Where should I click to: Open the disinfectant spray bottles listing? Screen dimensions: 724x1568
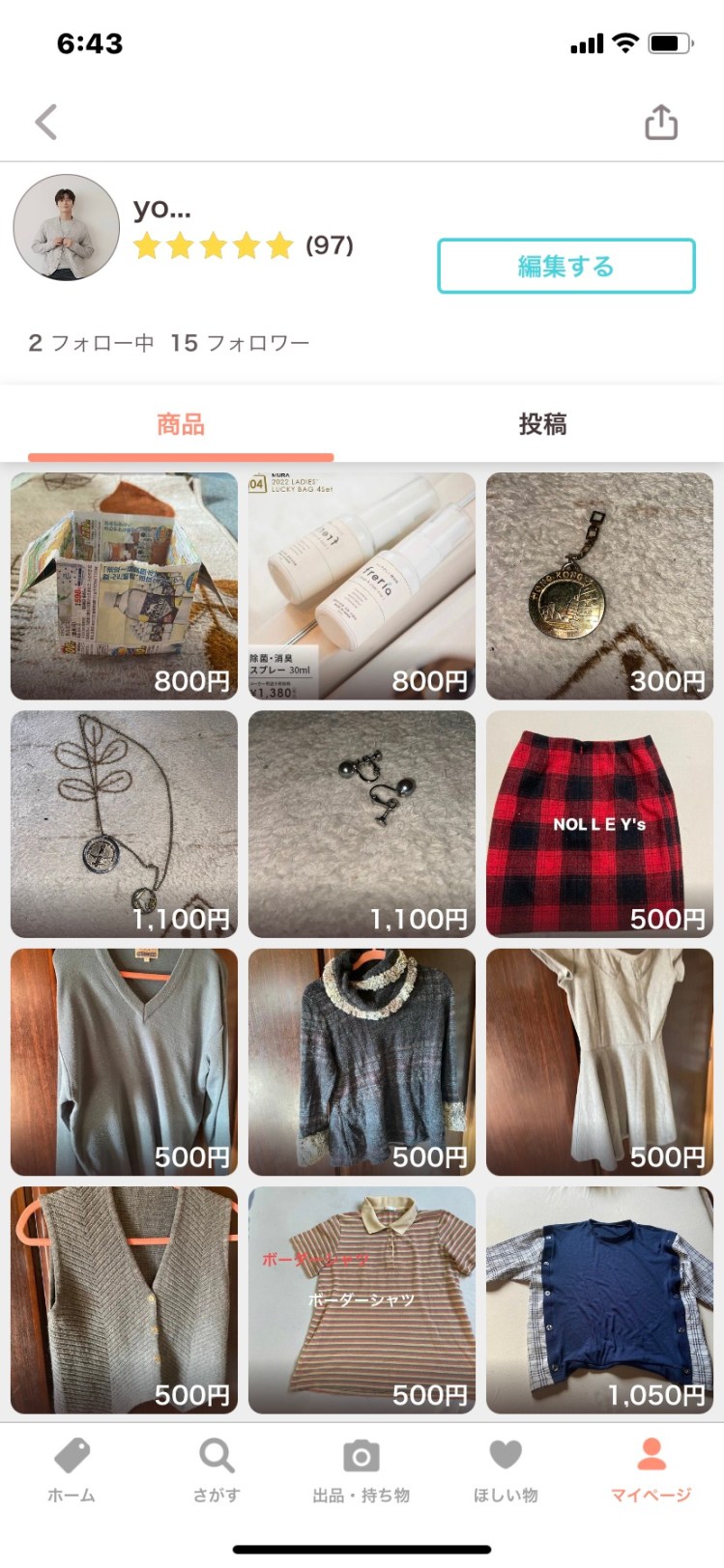coord(362,585)
